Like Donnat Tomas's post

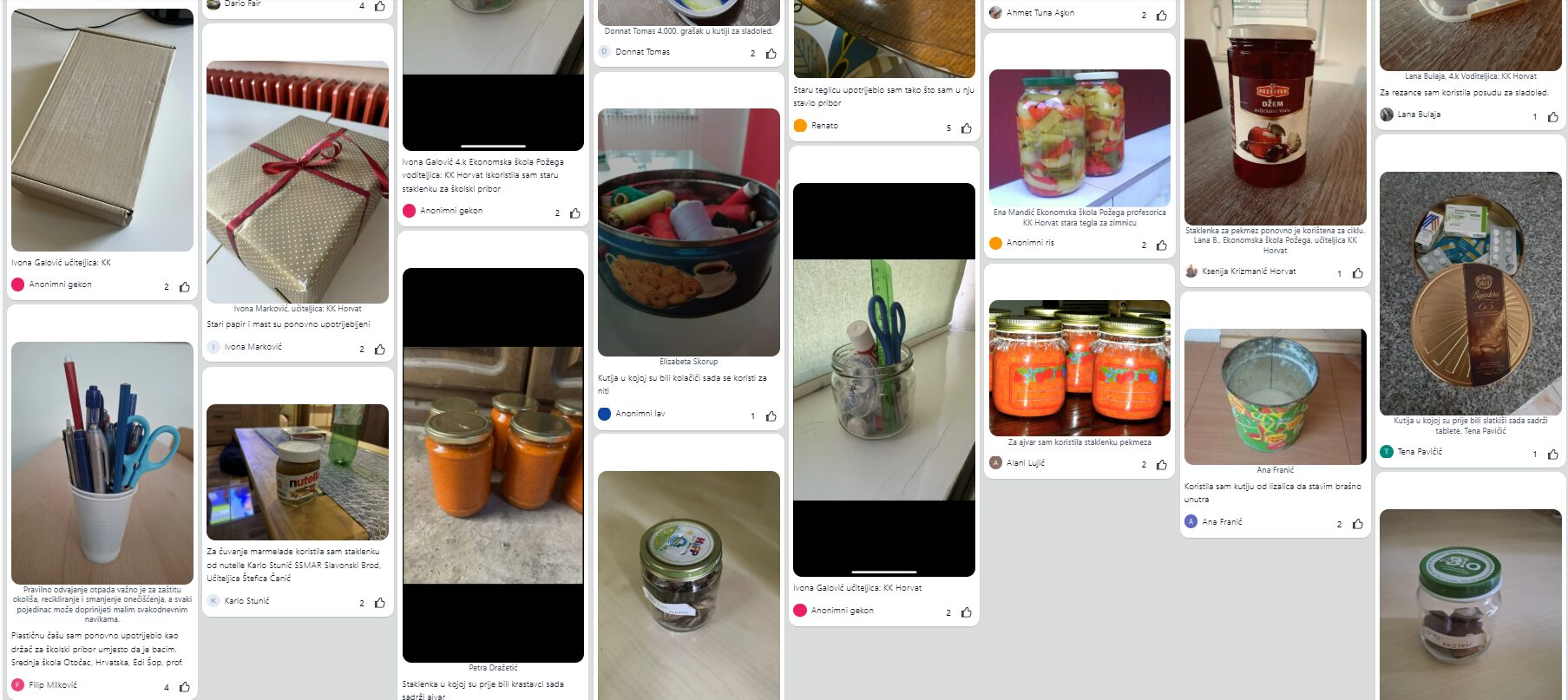click(x=771, y=54)
